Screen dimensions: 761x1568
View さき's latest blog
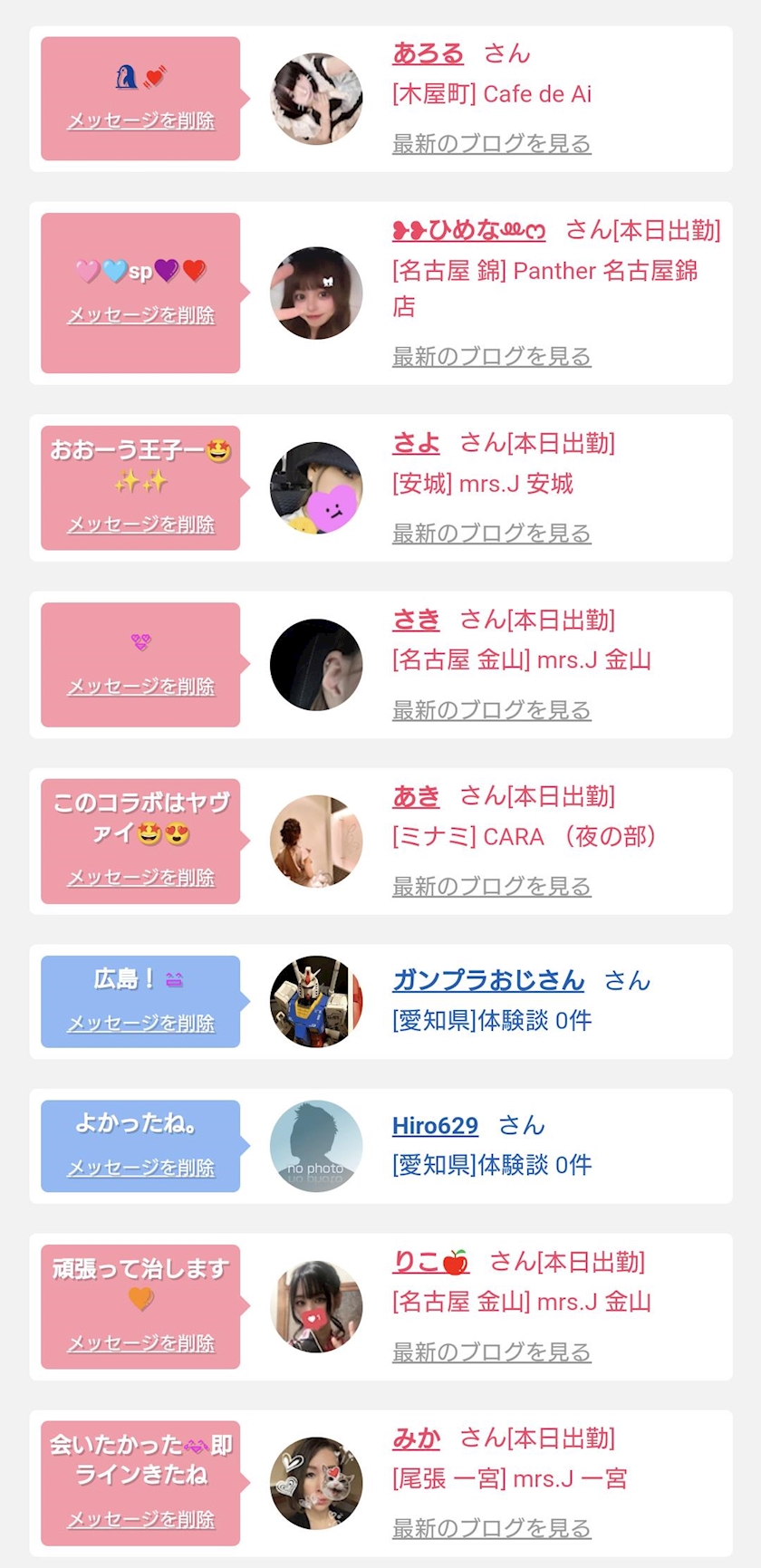coord(491,709)
